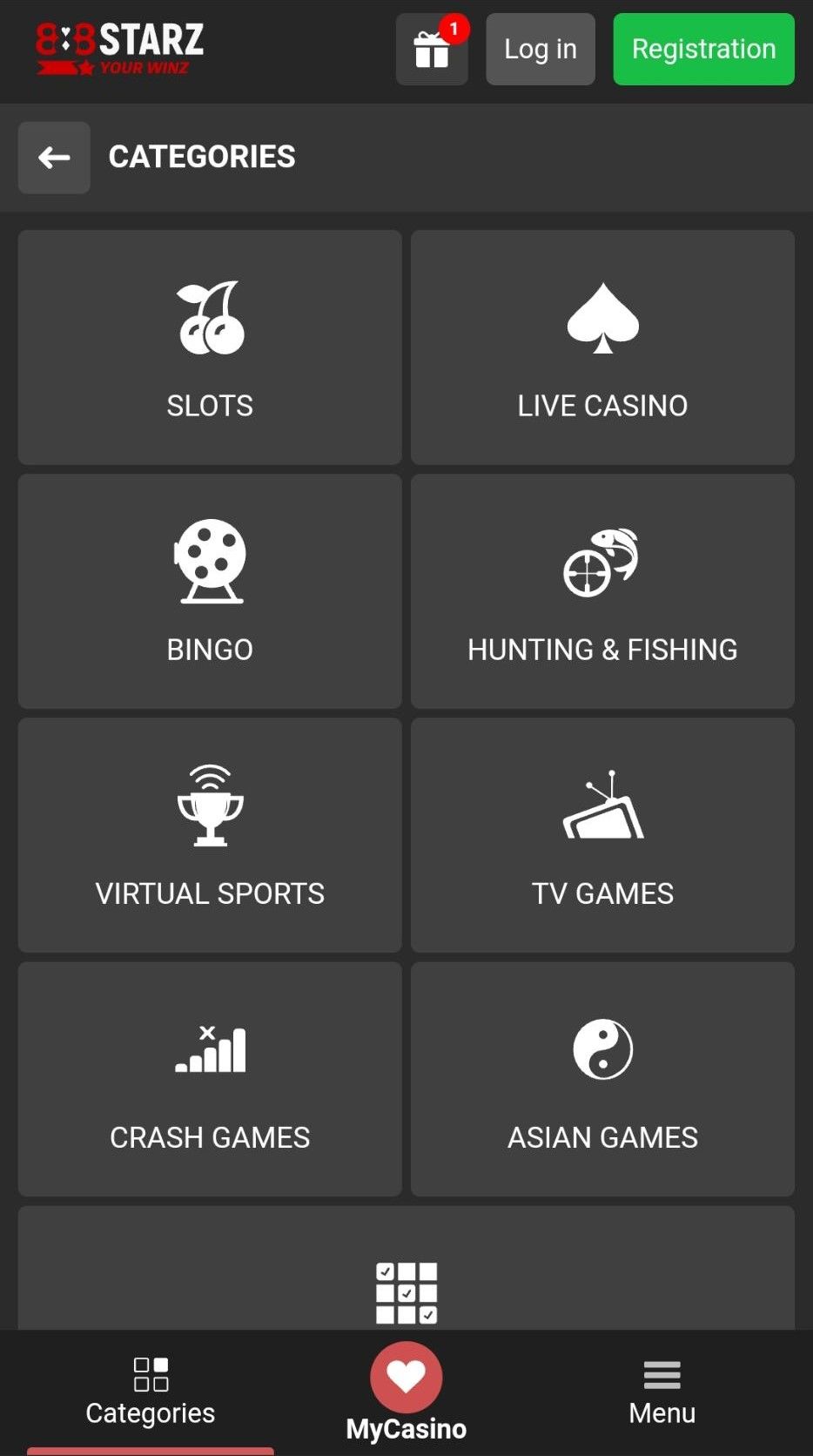
Task: Explore the Asian Games category
Action: (x=602, y=1079)
